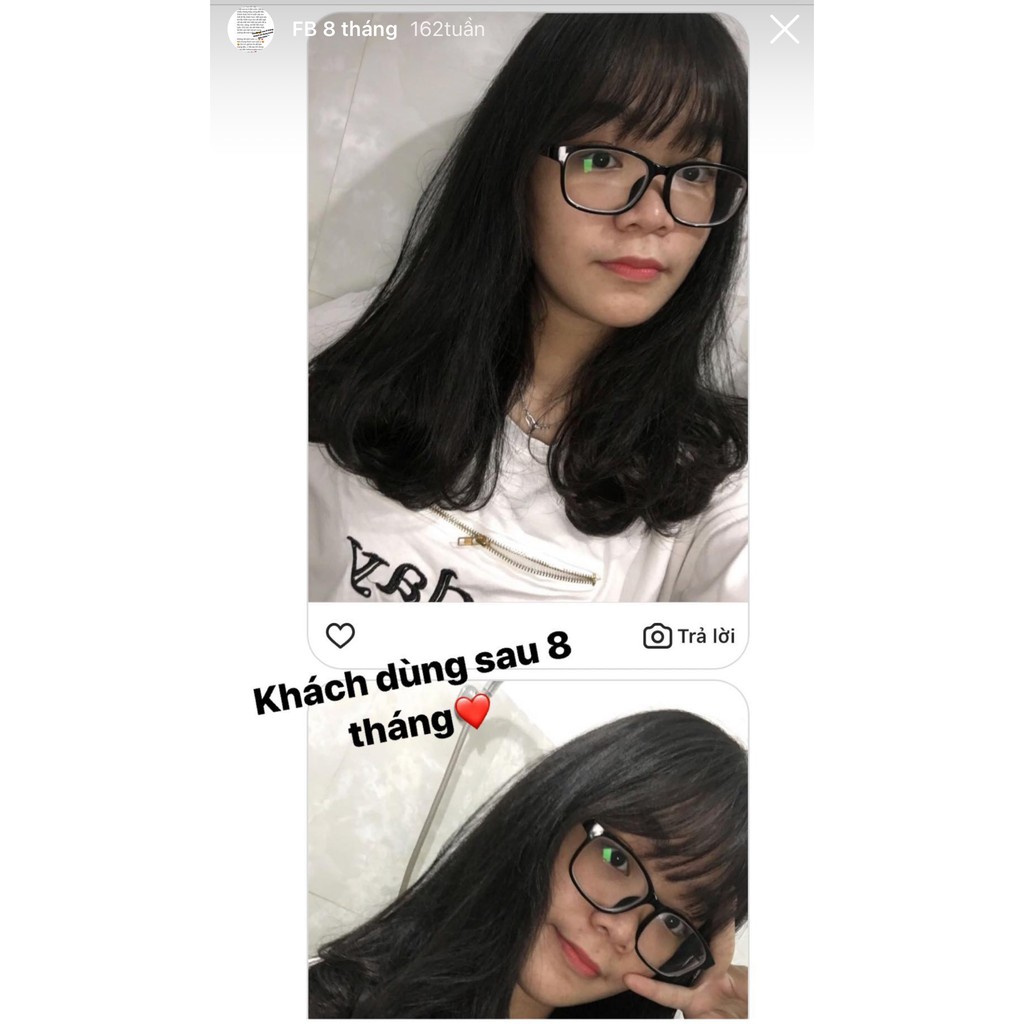Close the story viewer
Image resolution: width=1024 pixels, height=1024 pixels.
[x=785, y=30]
